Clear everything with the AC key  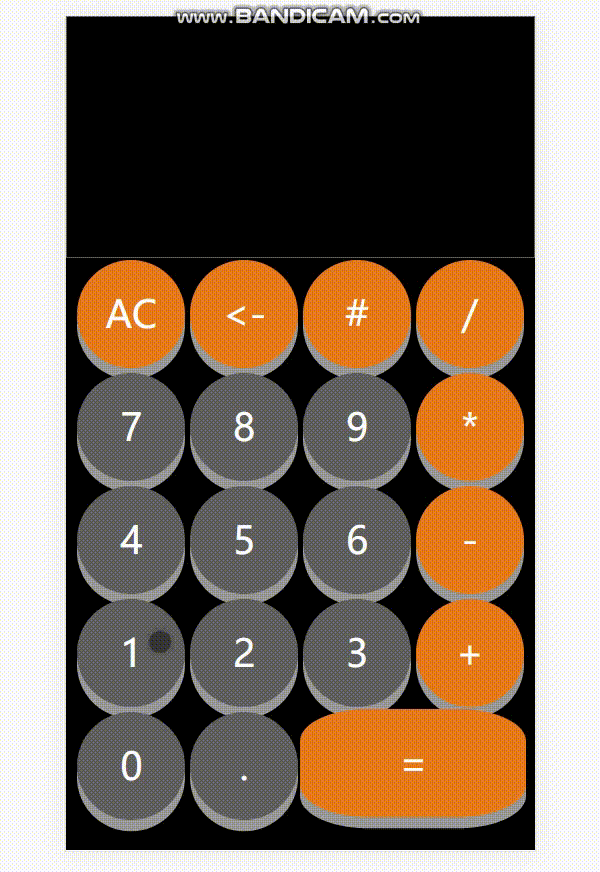point(131,314)
